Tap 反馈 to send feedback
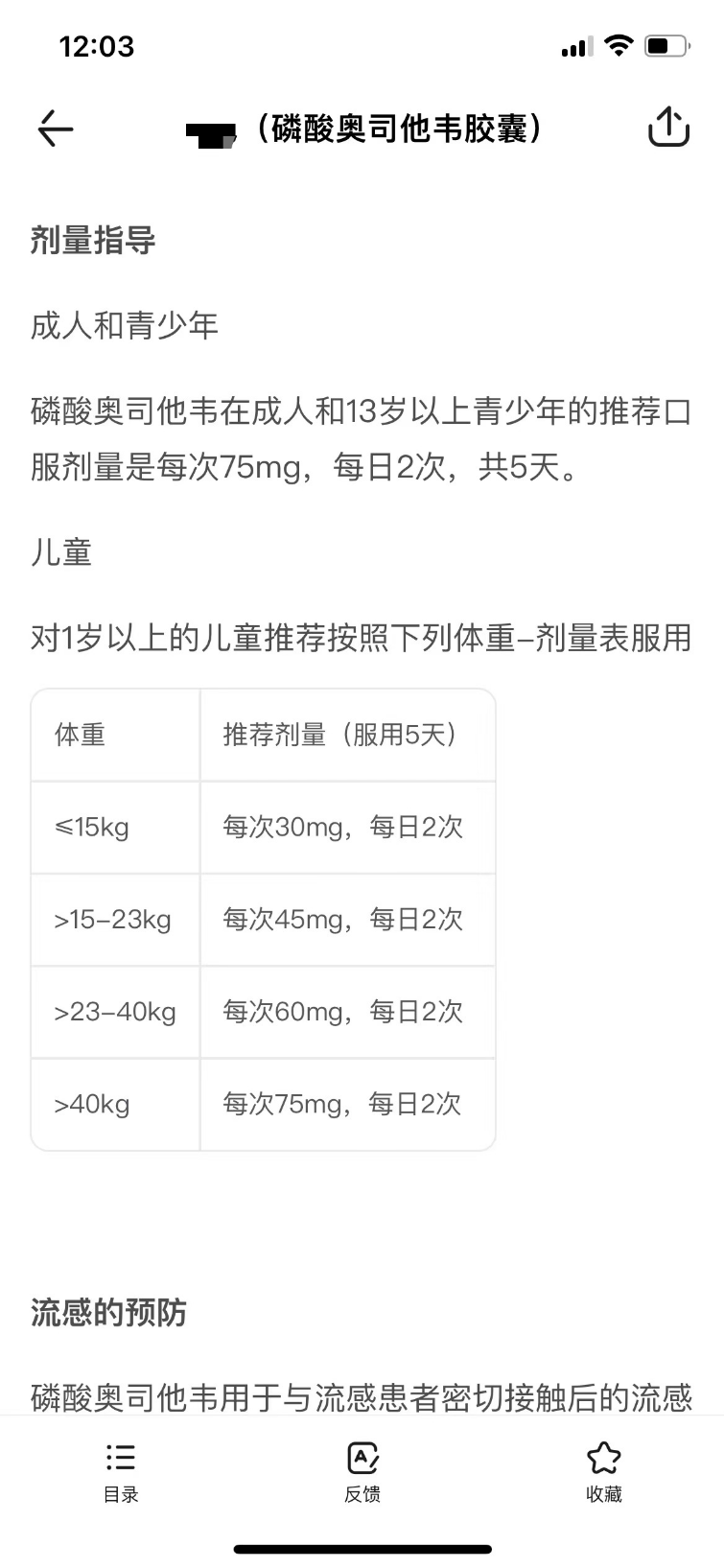Screen dimensions: 724x1568 (x=362, y=1471)
